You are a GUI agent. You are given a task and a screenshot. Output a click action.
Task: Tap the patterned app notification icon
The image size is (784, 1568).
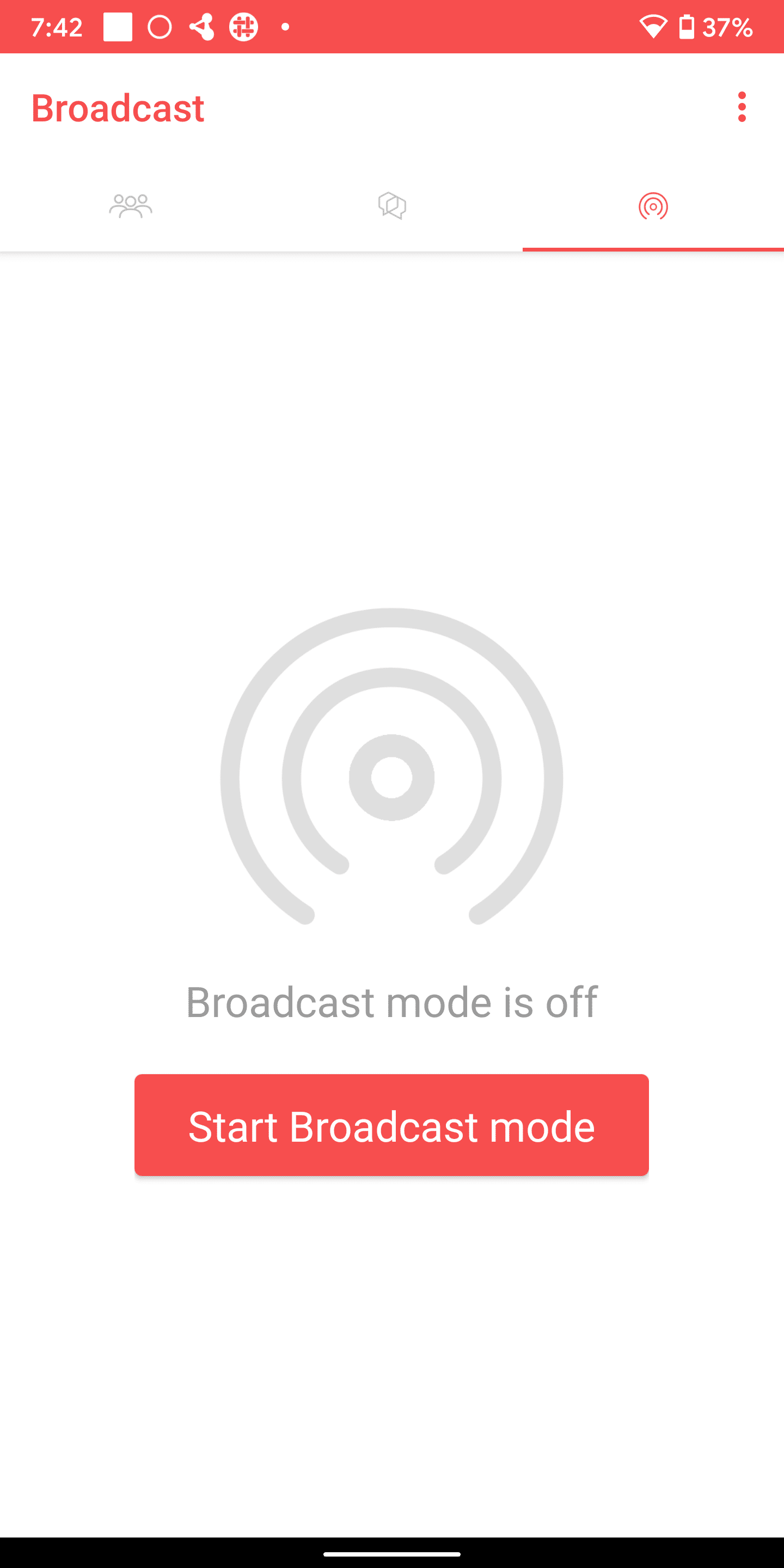243,26
